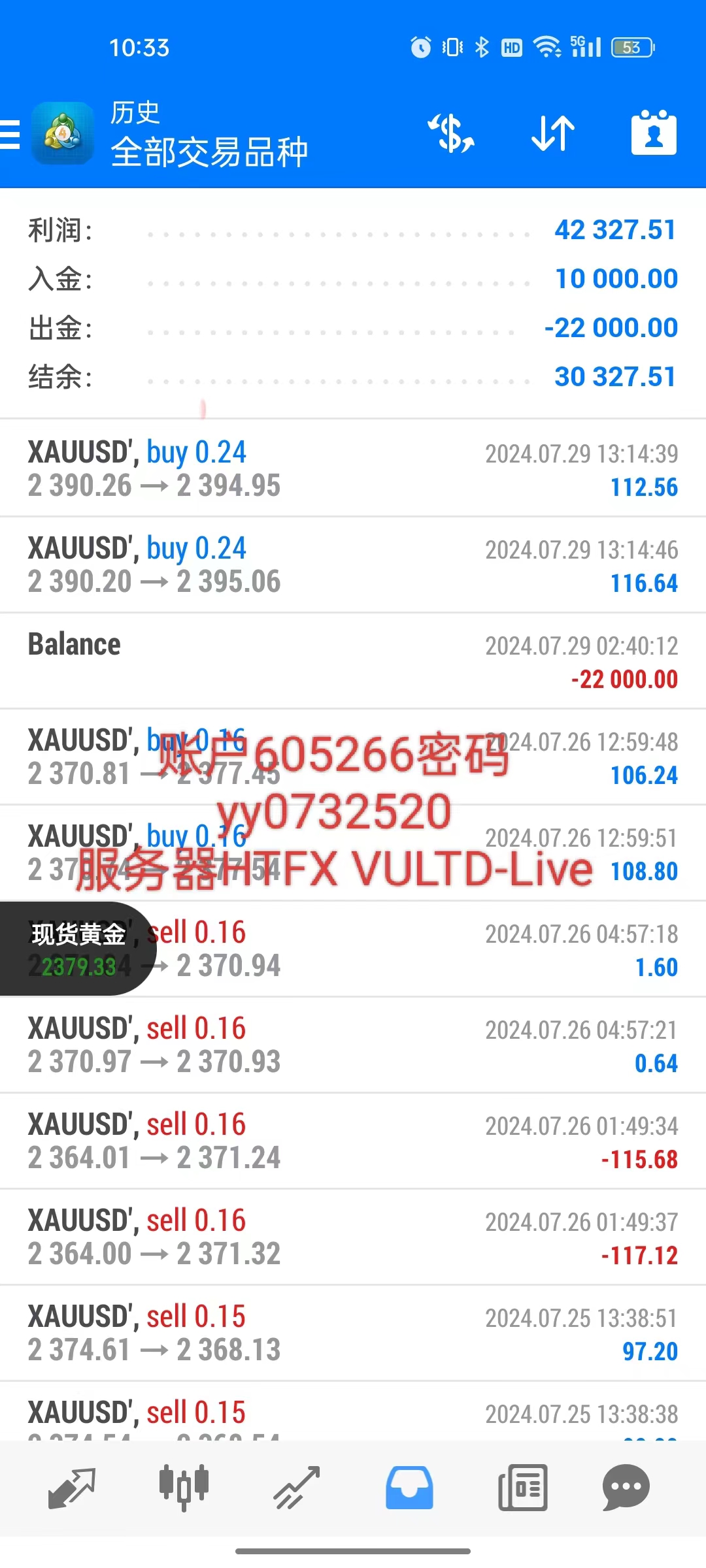Viewport: 706px width, 1568px height.
Task: Open the sell trade with -117.12 loss
Action: 353,1237
